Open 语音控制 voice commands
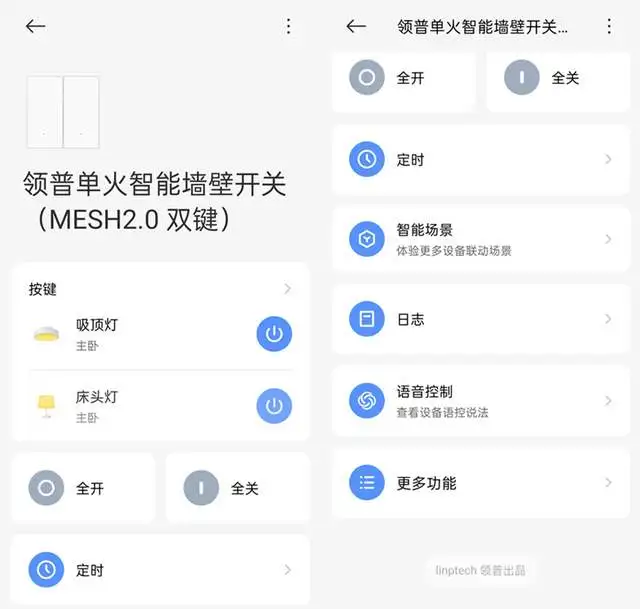 point(480,401)
